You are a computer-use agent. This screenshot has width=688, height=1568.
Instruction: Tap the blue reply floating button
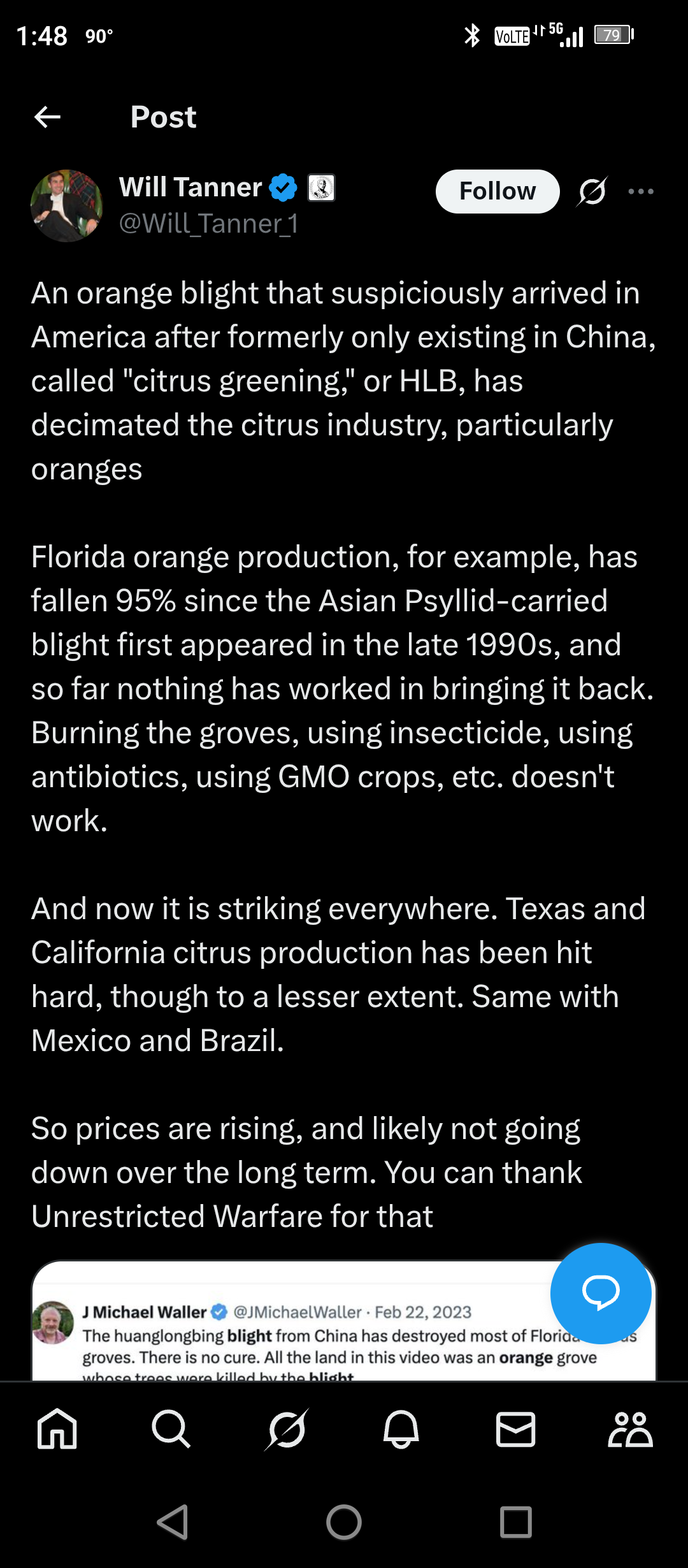(x=601, y=1293)
